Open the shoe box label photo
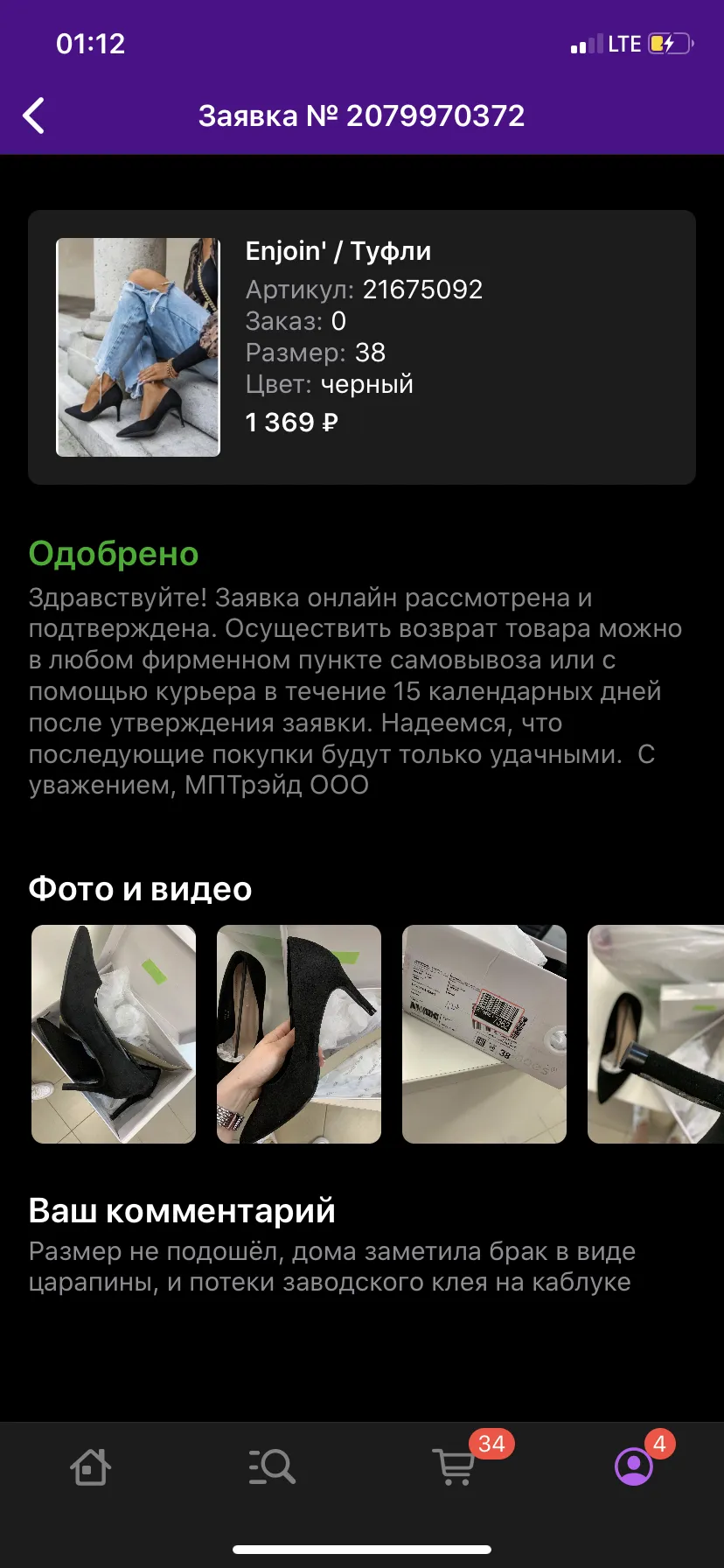724x1568 pixels. [x=484, y=1034]
